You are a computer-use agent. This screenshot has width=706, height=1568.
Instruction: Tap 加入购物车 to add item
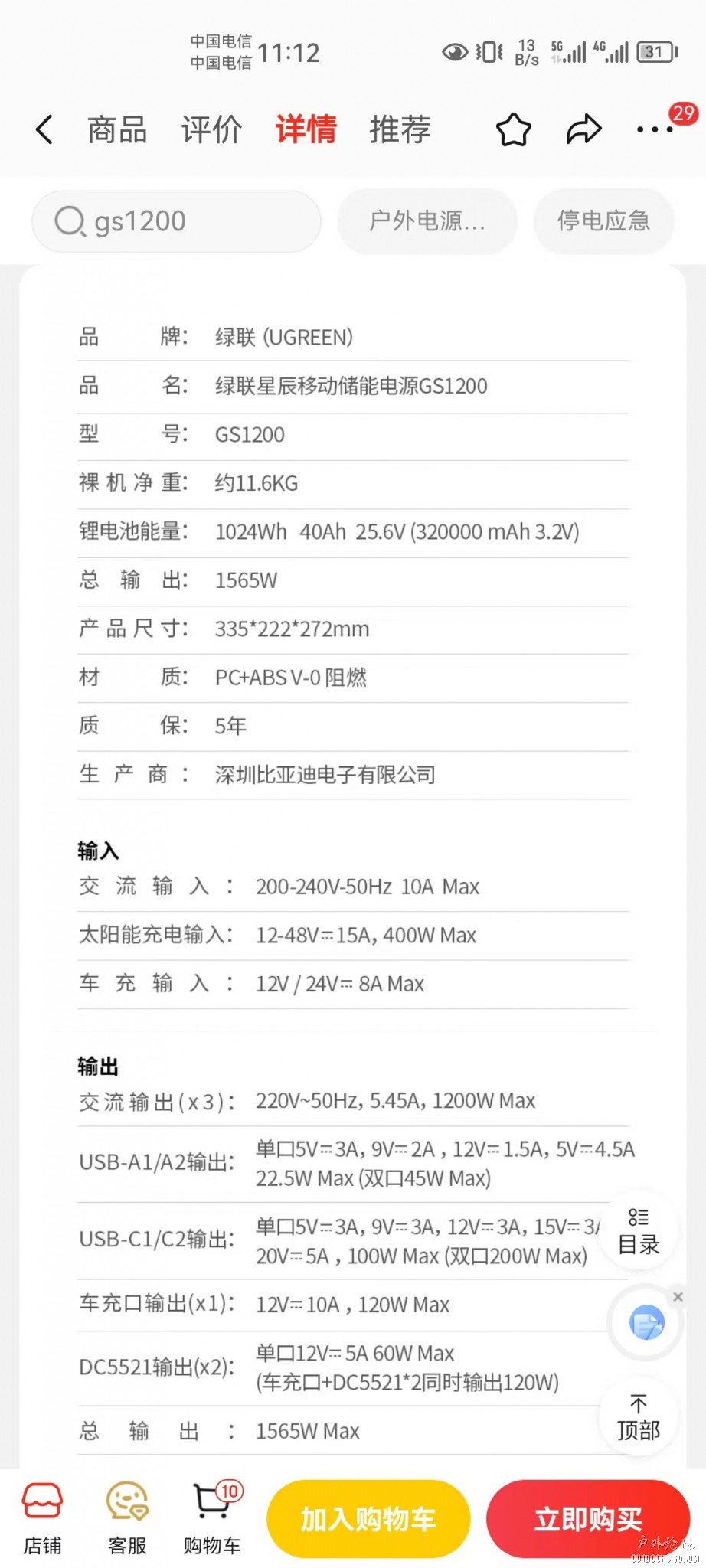pyautogui.click(x=368, y=1519)
